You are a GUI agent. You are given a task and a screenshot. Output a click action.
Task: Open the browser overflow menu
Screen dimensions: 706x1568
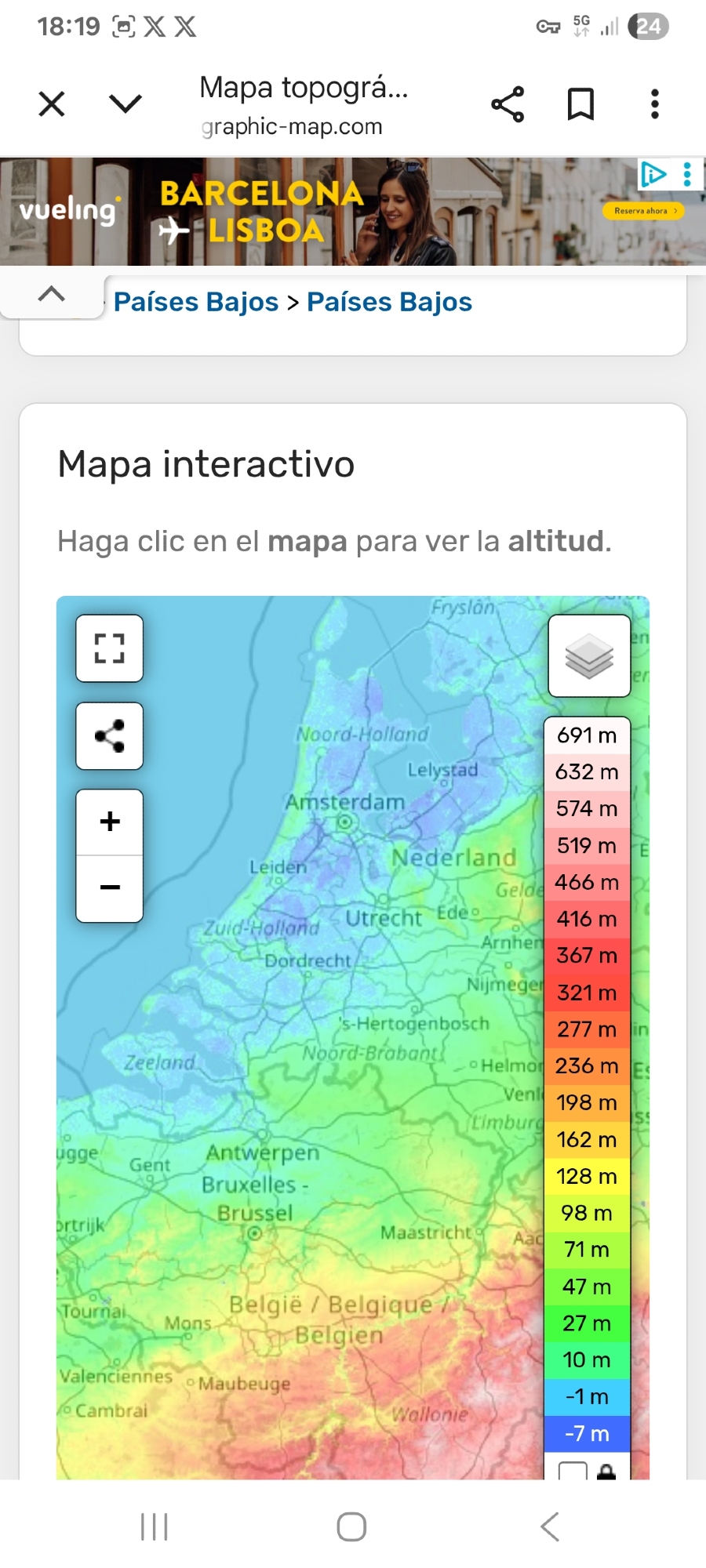point(654,104)
